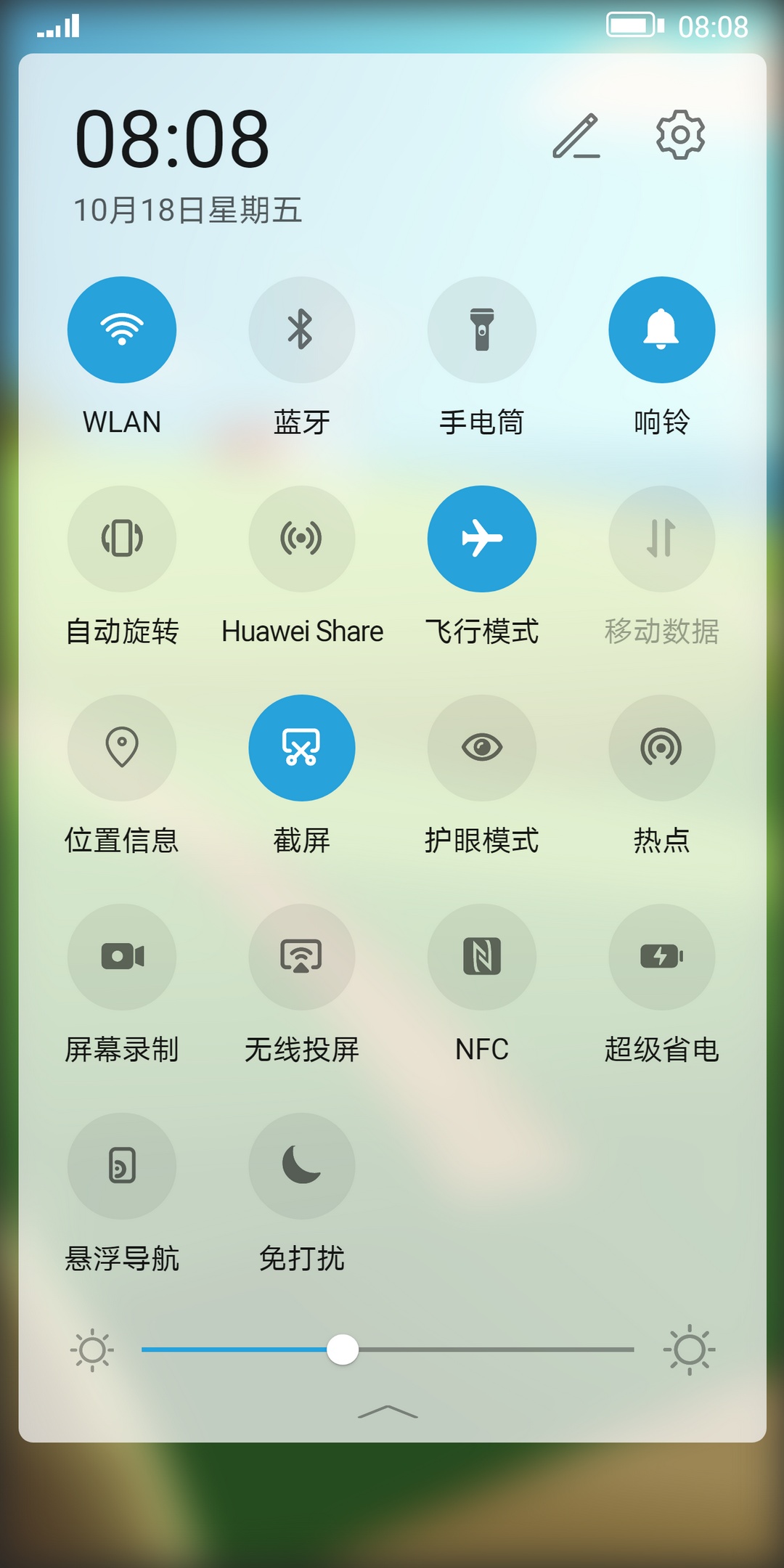The height and width of the screenshot is (1568, 784).
Task: Enable 自动旋转 auto-rotate
Action: [x=122, y=539]
